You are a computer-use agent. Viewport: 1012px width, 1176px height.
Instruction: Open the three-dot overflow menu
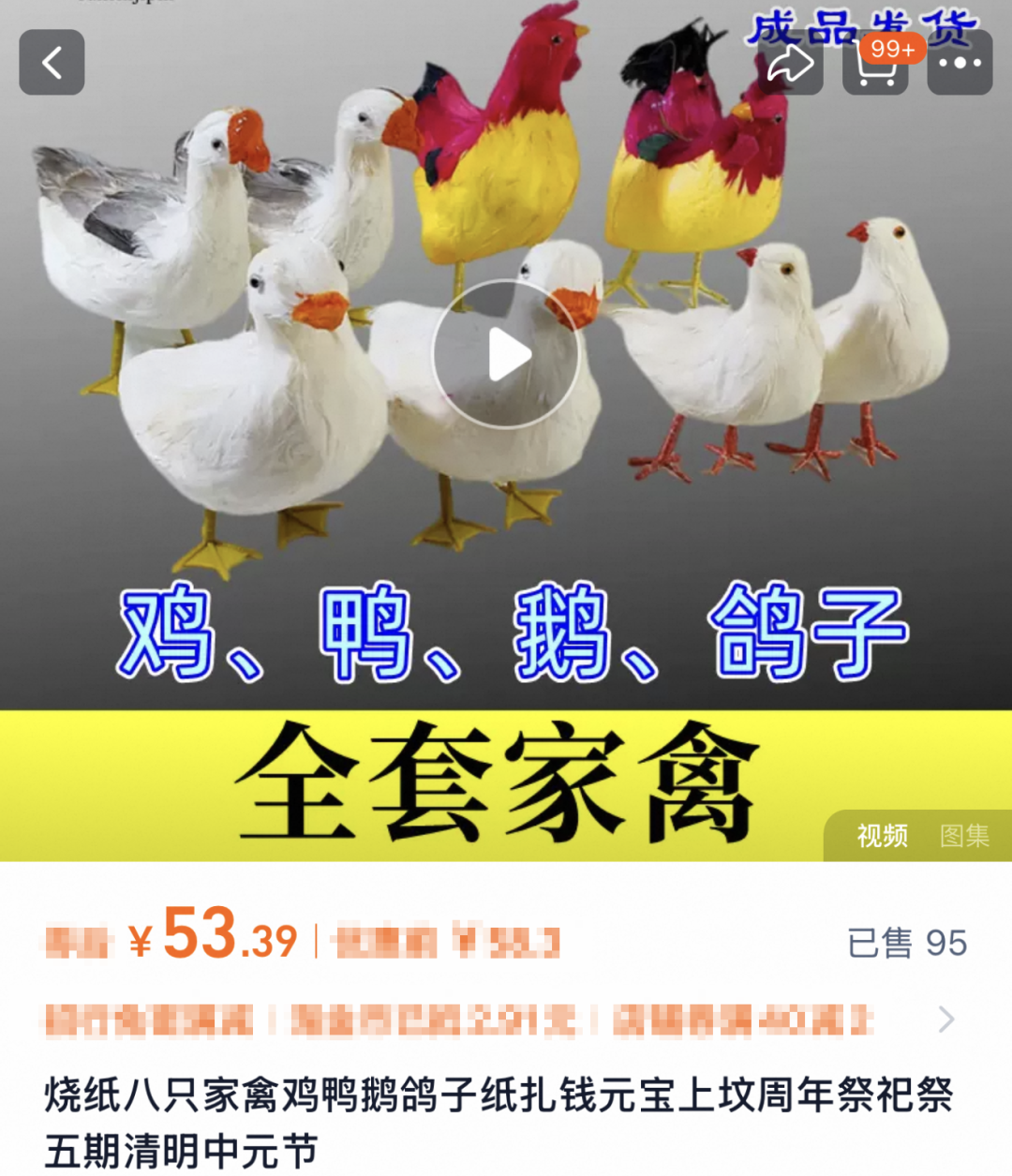coord(960,64)
